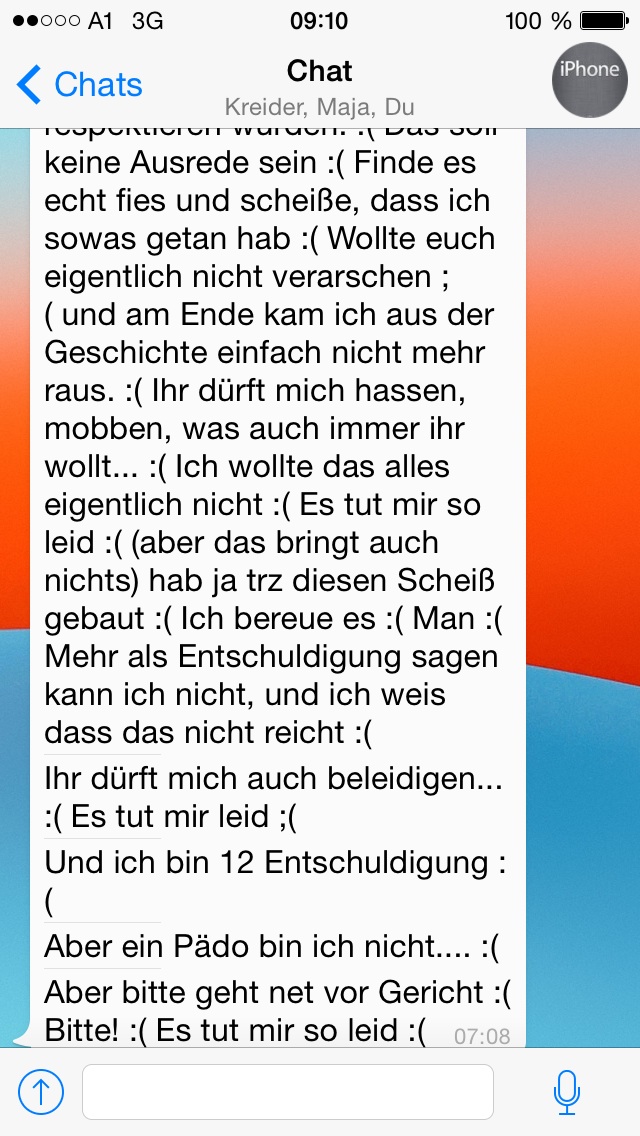Open the group info header
This screenshot has height=1136, width=640.
pos(320,86)
